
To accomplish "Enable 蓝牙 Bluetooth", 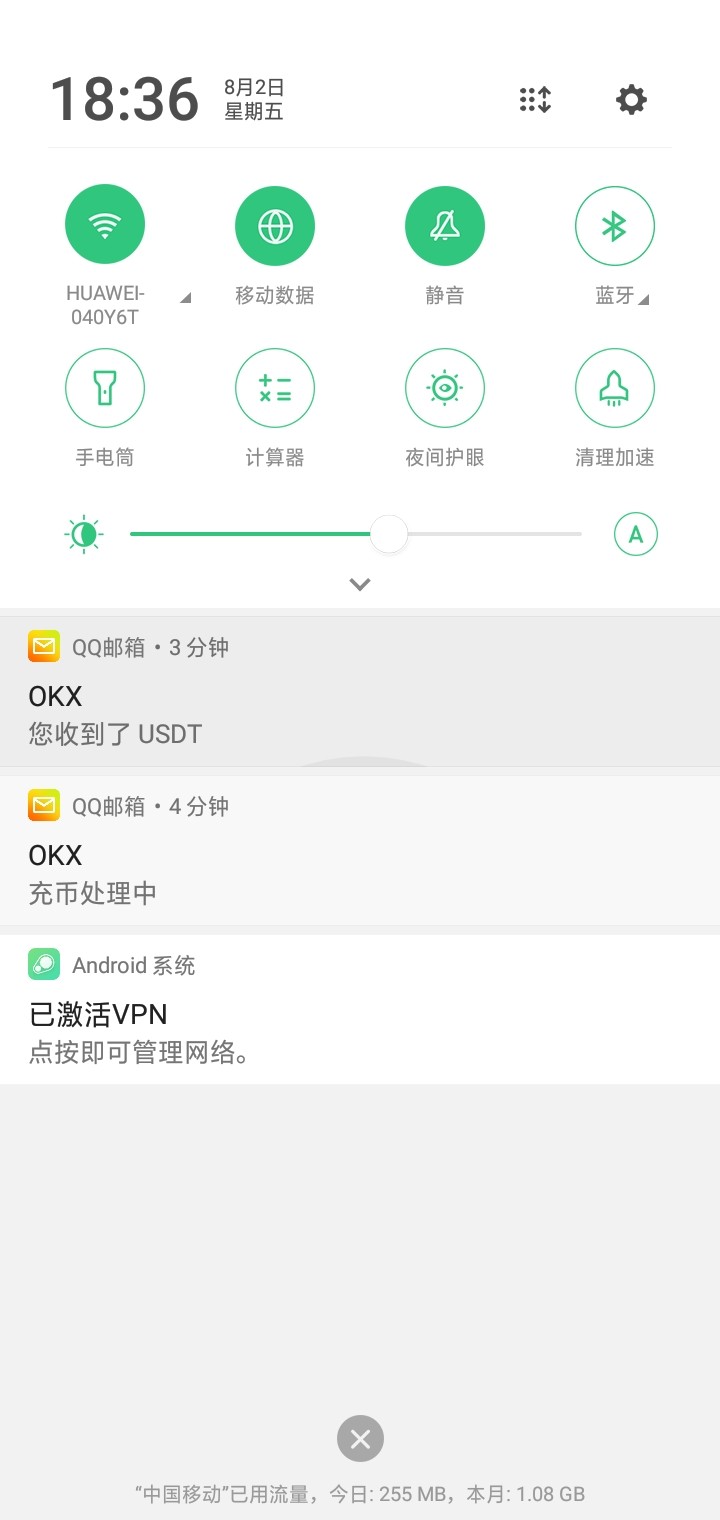I will (615, 225).
